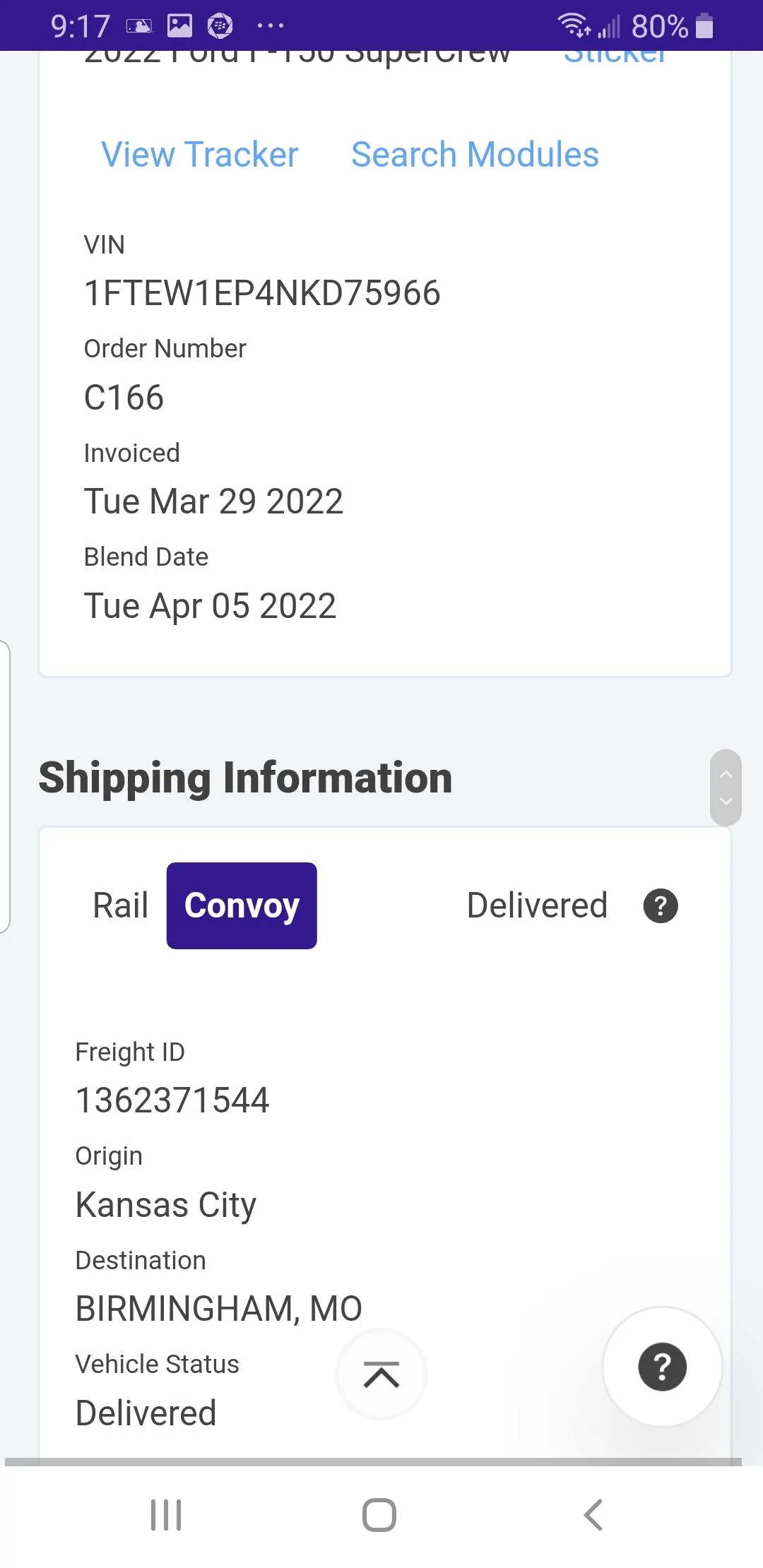Viewport: 763px width, 1568px height.
Task: Open the floating help question button
Action: click(x=663, y=1367)
